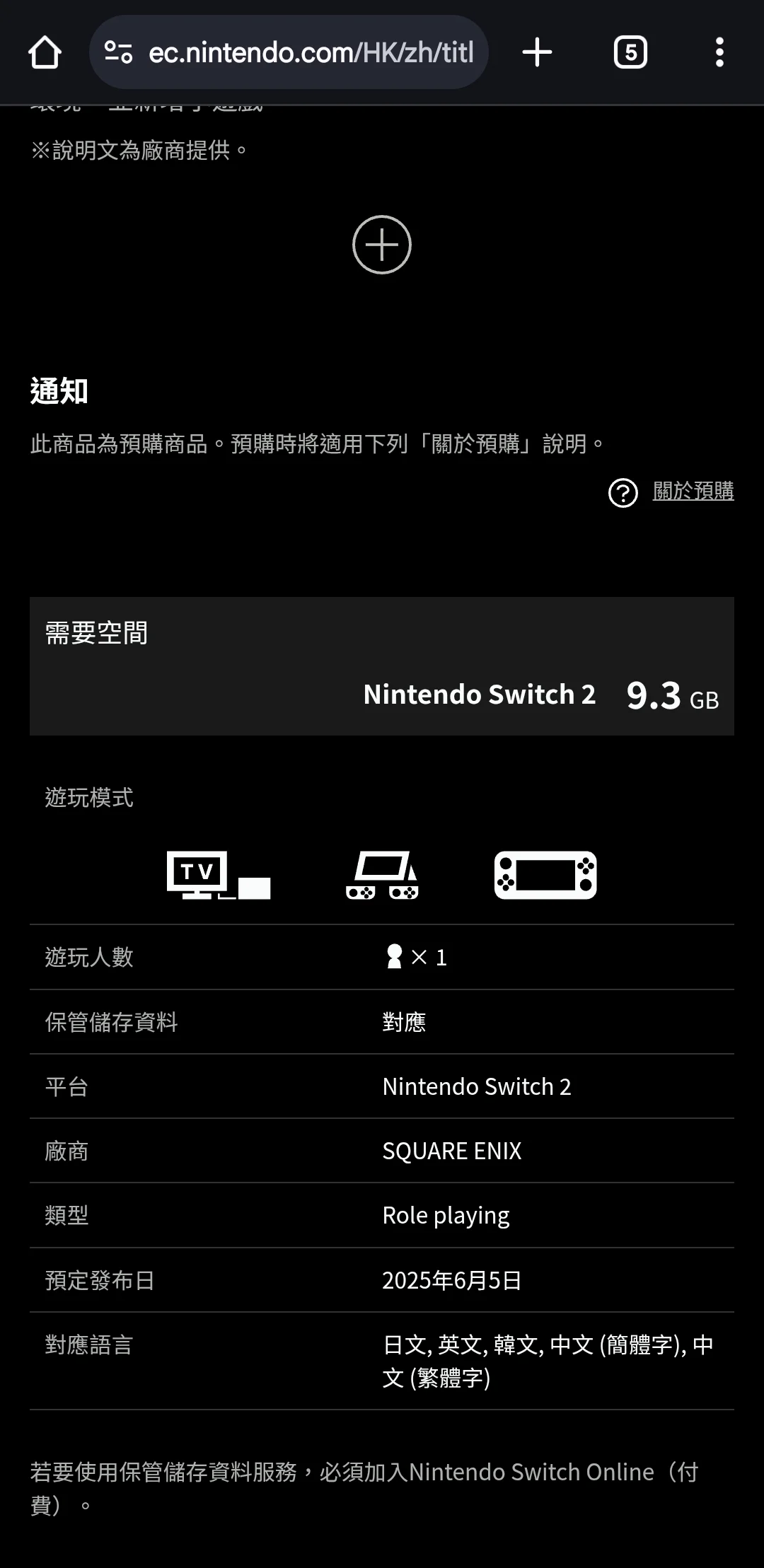
Task: Open the tab switcher showing 5 tabs
Action: (630, 52)
